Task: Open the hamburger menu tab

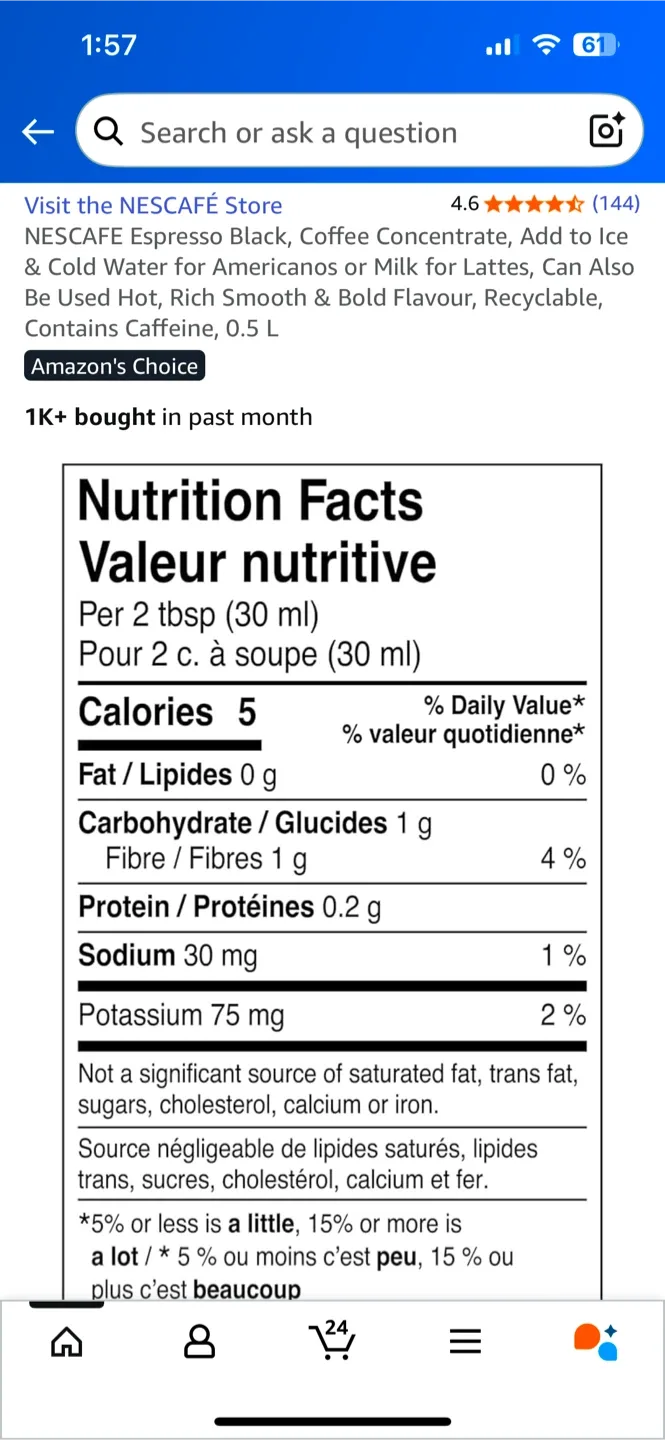Action: pos(465,1341)
